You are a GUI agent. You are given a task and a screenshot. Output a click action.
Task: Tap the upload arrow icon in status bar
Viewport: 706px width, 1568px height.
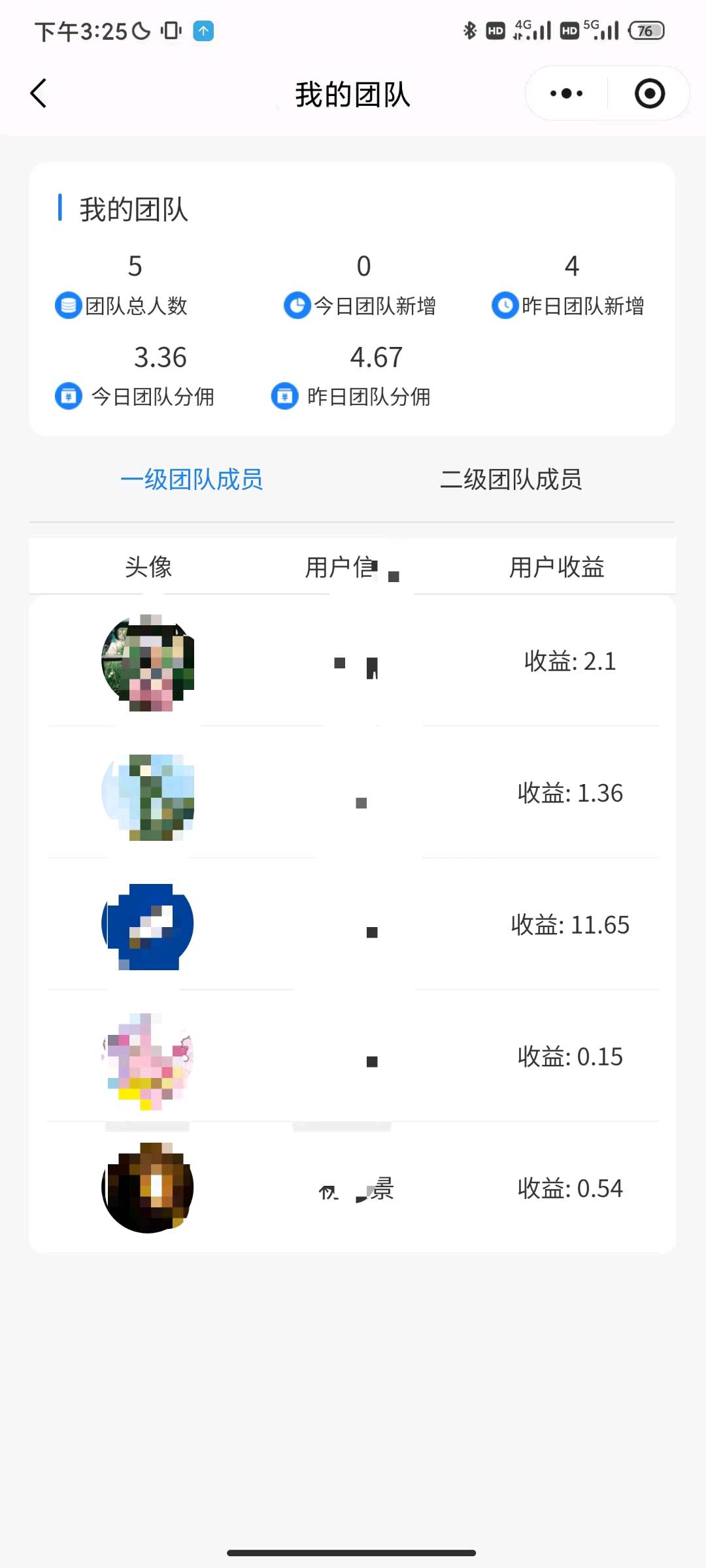click(203, 31)
